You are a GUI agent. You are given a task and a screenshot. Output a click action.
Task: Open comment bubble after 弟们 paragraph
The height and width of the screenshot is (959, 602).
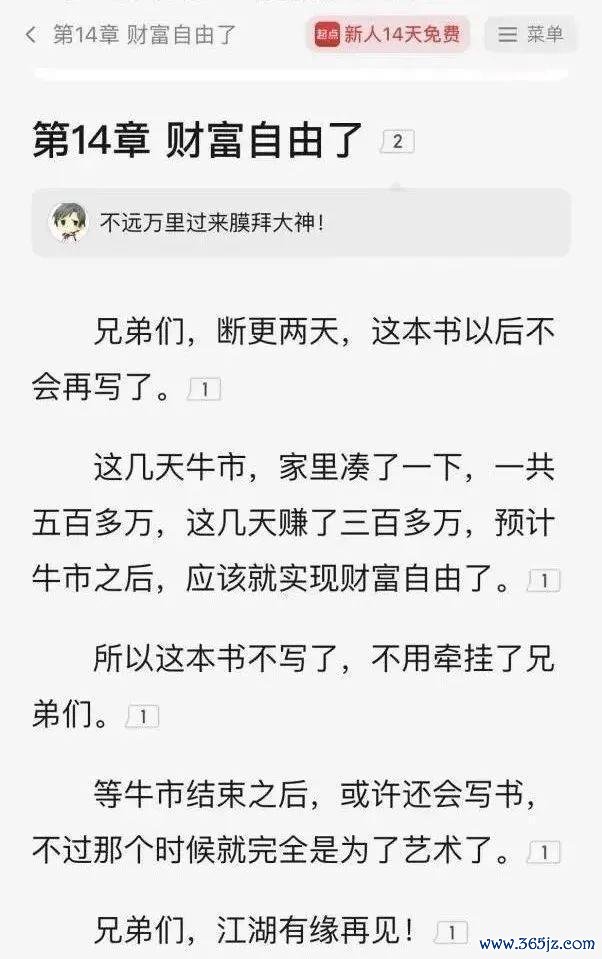[142, 716]
